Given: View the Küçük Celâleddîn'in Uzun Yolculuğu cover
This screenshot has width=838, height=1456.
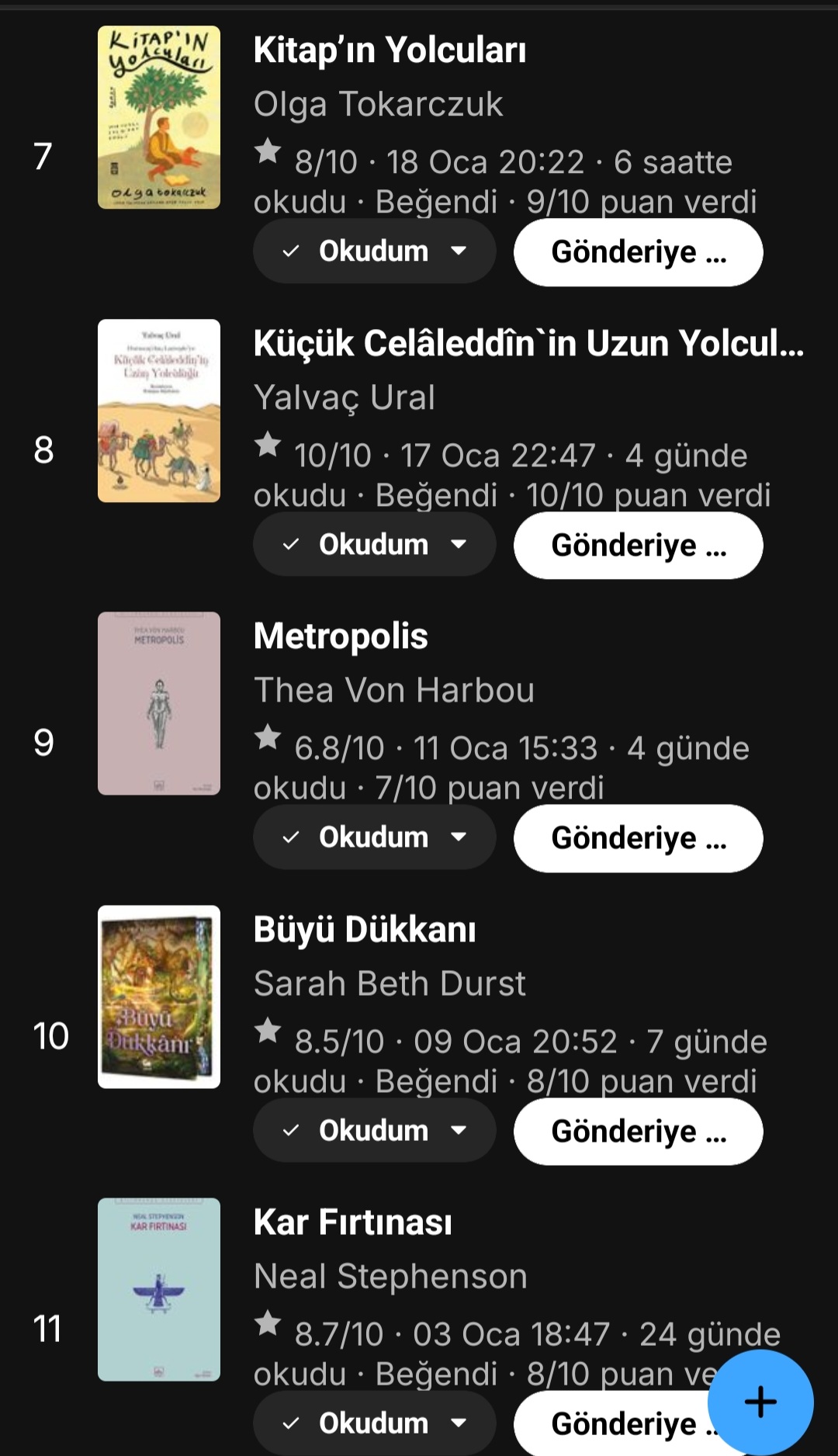Looking at the screenshot, I should 159,411.
